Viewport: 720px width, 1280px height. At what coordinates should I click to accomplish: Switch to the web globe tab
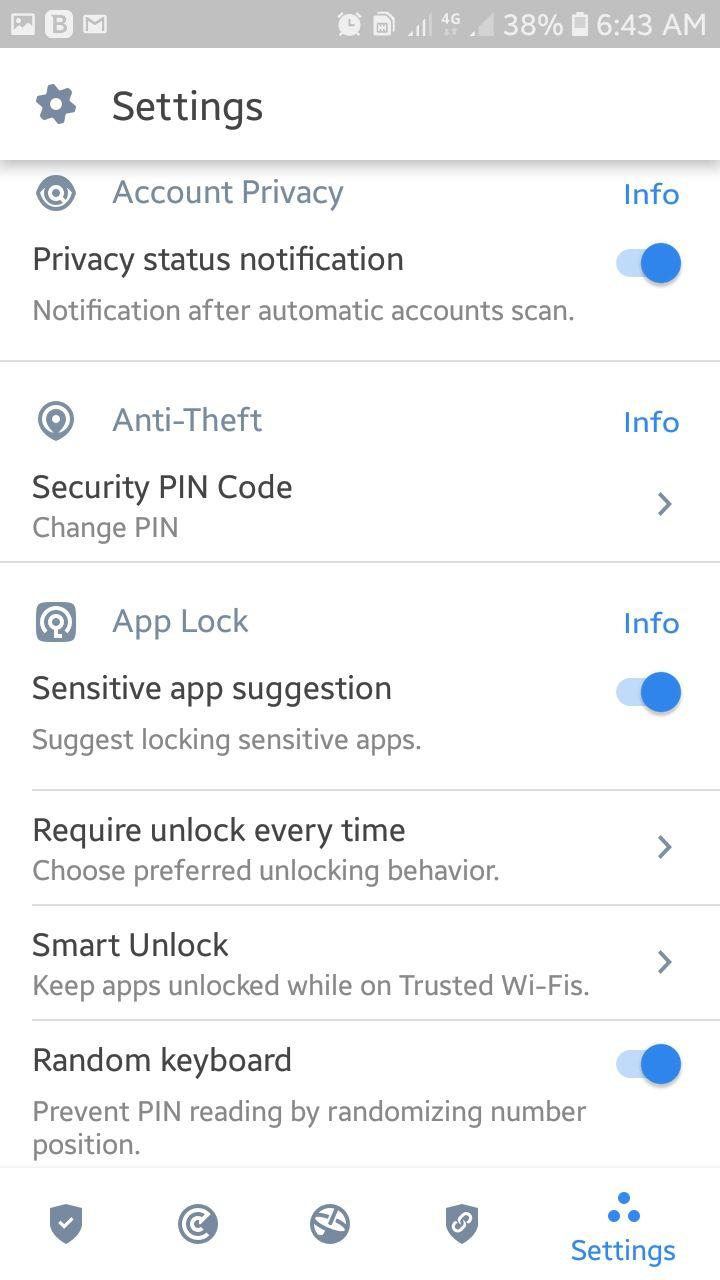tap(330, 1224)
